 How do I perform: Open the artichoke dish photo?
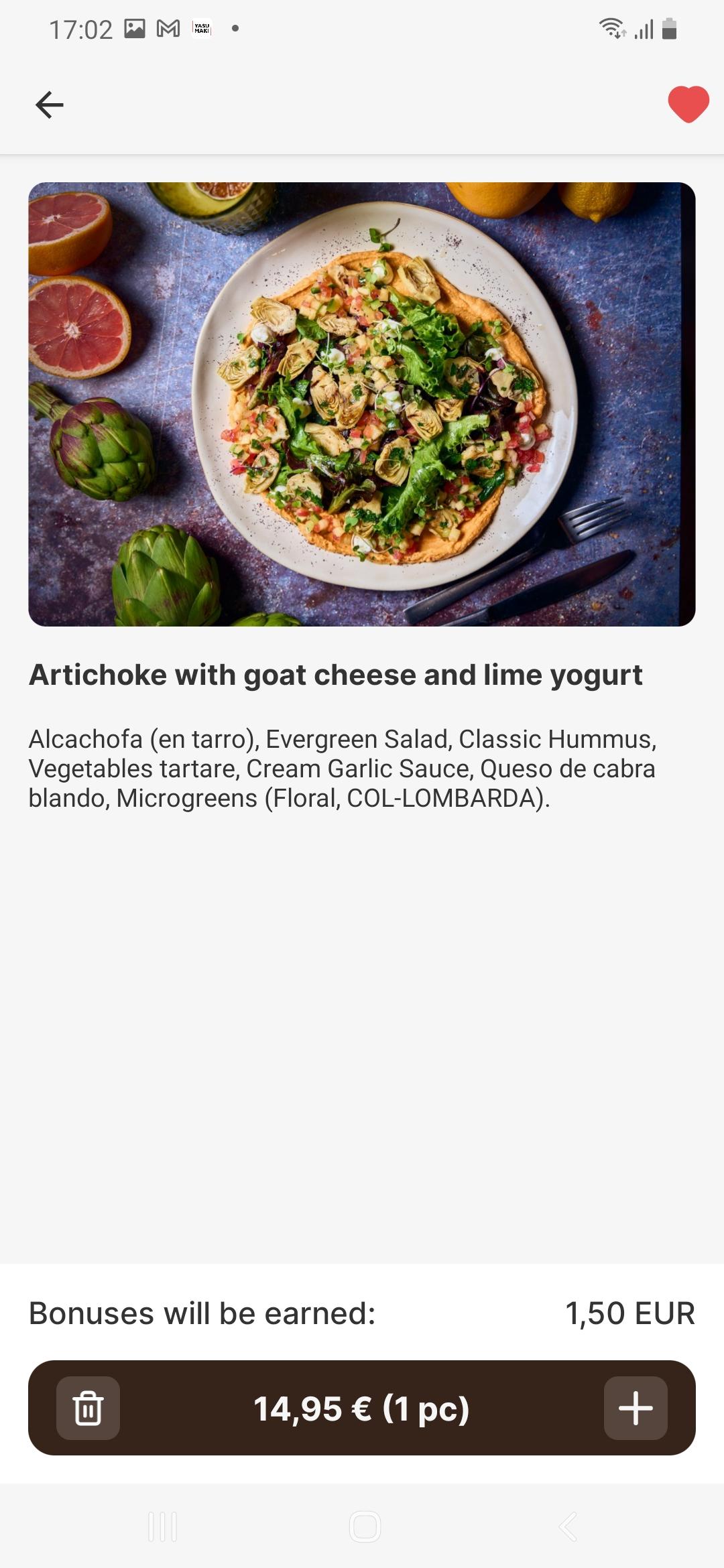click(362, 404)
